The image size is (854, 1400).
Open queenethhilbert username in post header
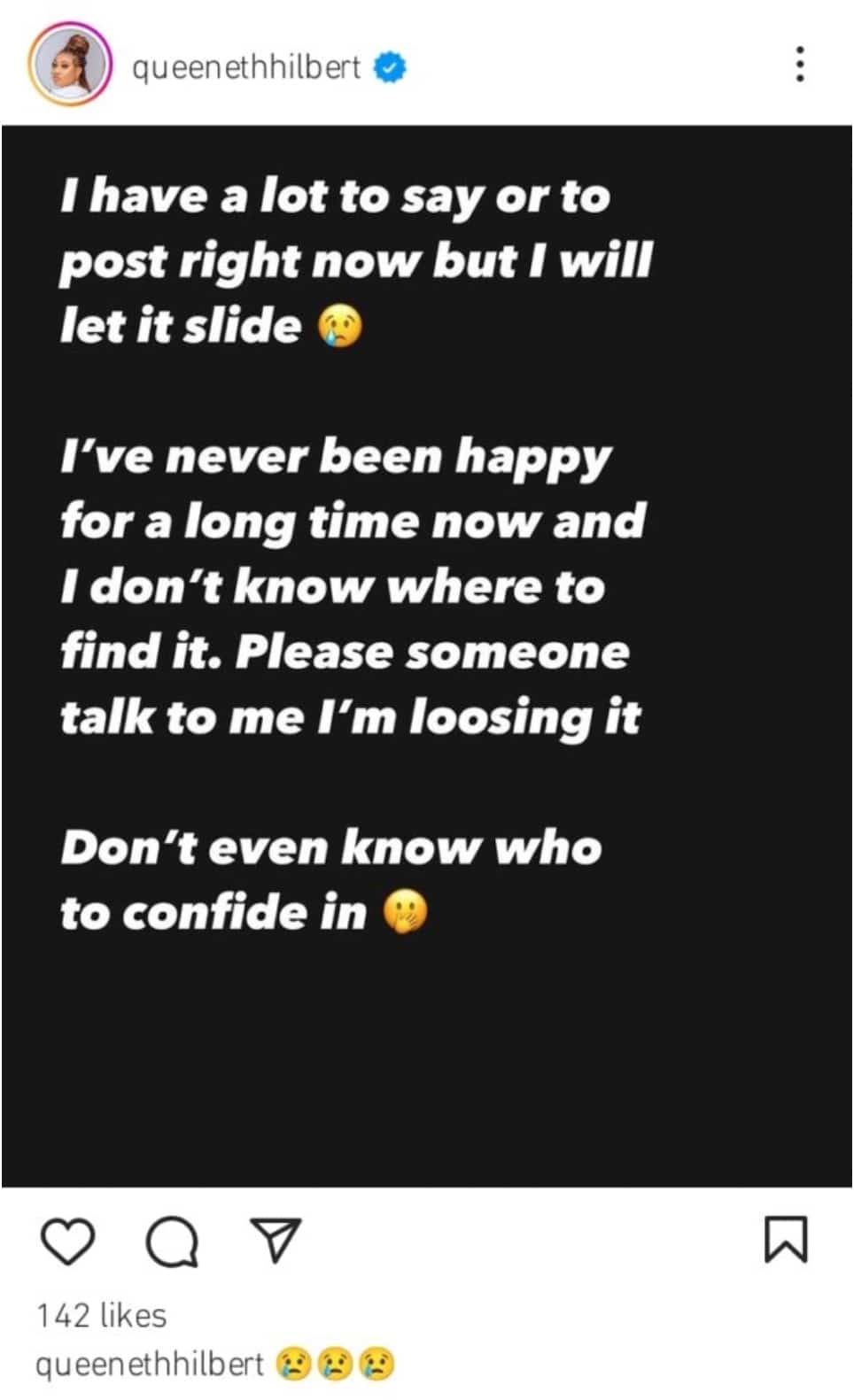click(245, 67)
